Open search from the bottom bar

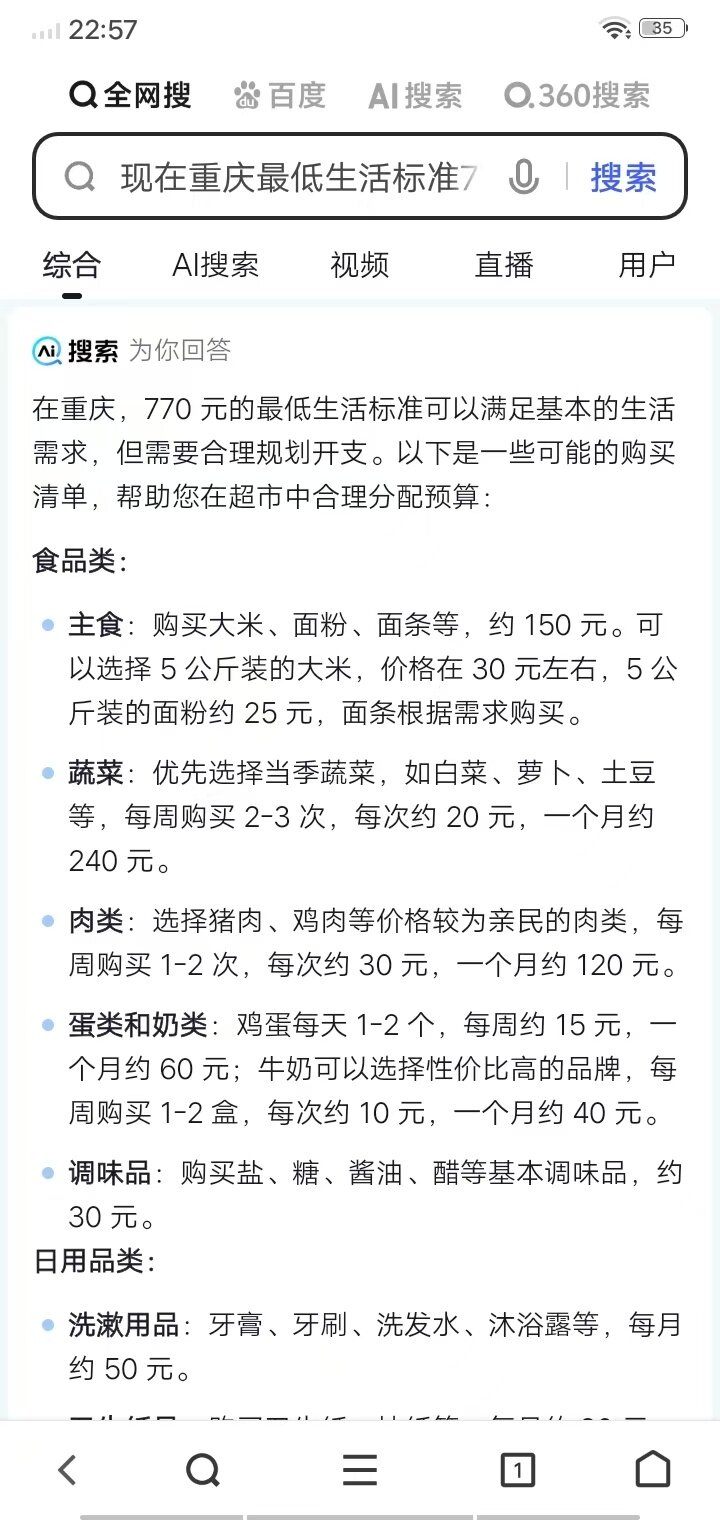[x=203, y=1470]
